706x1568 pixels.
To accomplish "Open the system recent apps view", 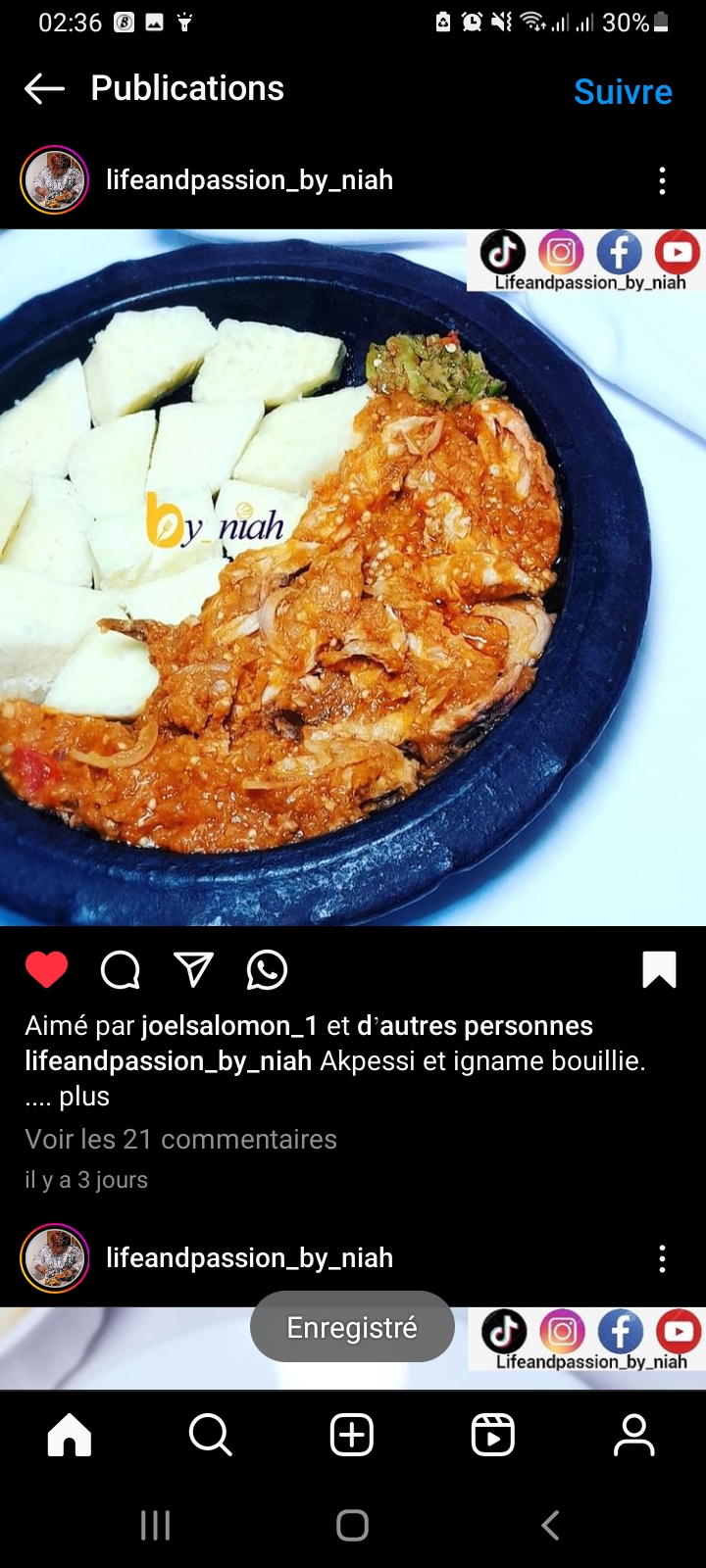I will (x=155, y=1525).
